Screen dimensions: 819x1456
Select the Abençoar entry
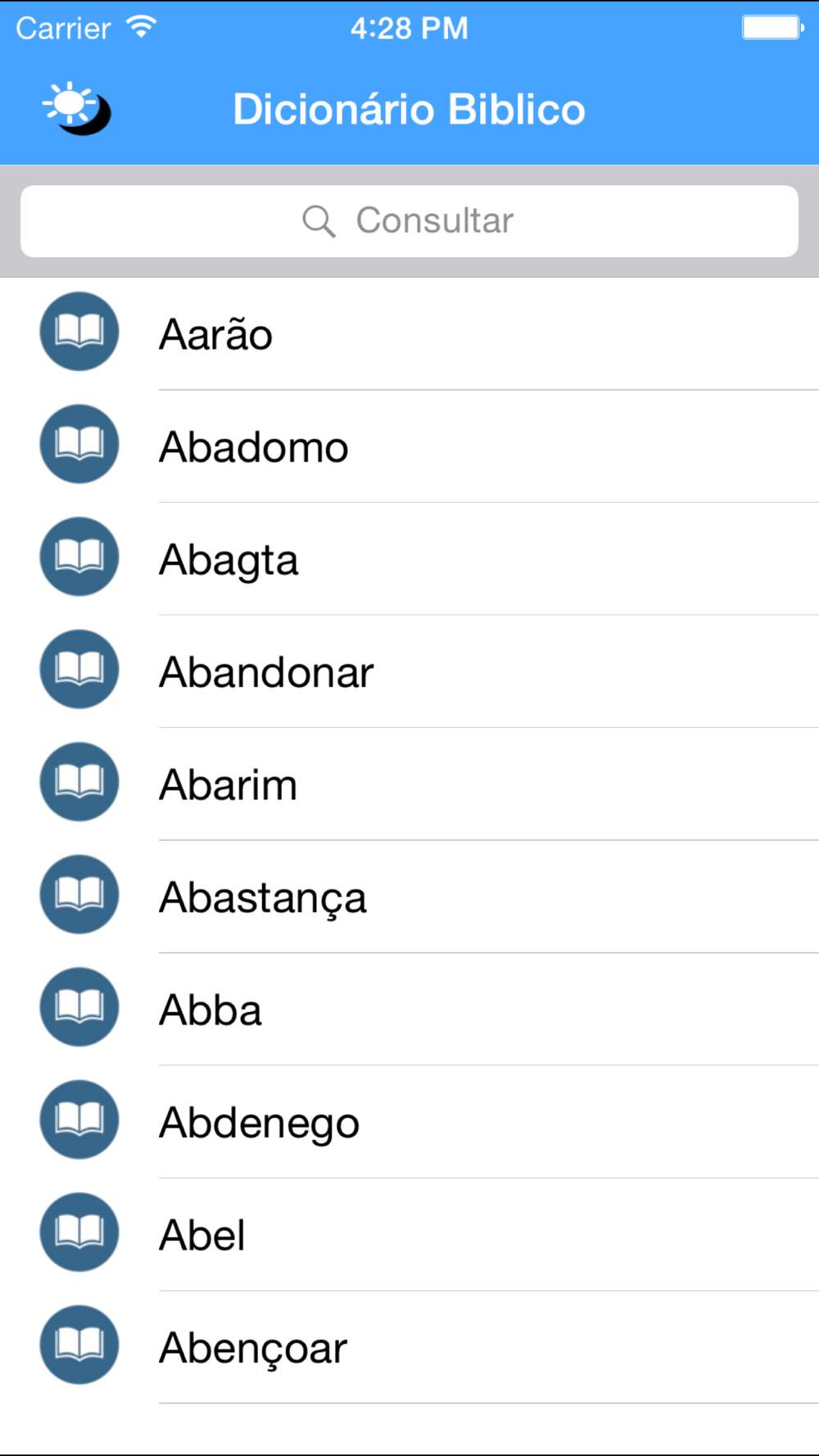click(409, 1347)
